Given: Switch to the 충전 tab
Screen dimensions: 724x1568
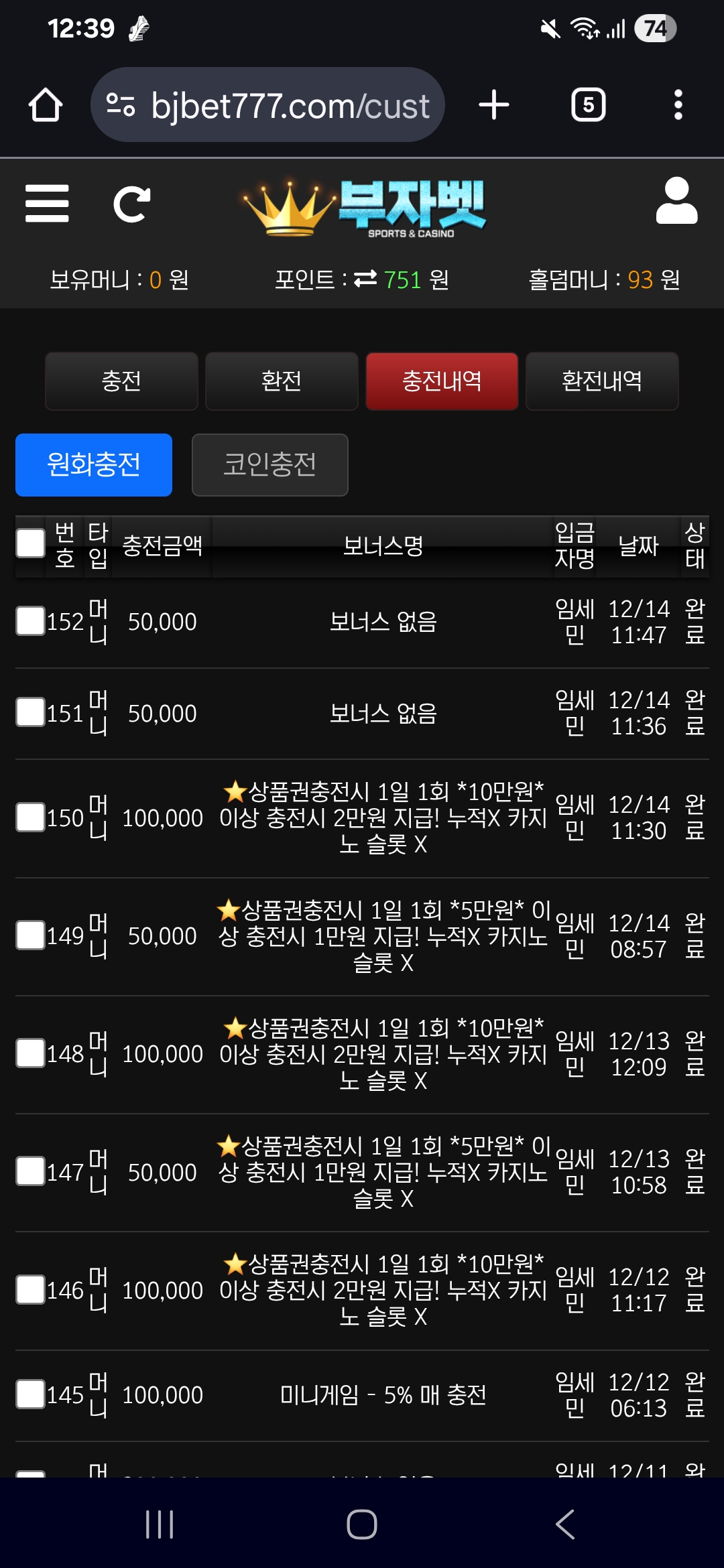Looking at the screenshot, I should tap(121, 381).
